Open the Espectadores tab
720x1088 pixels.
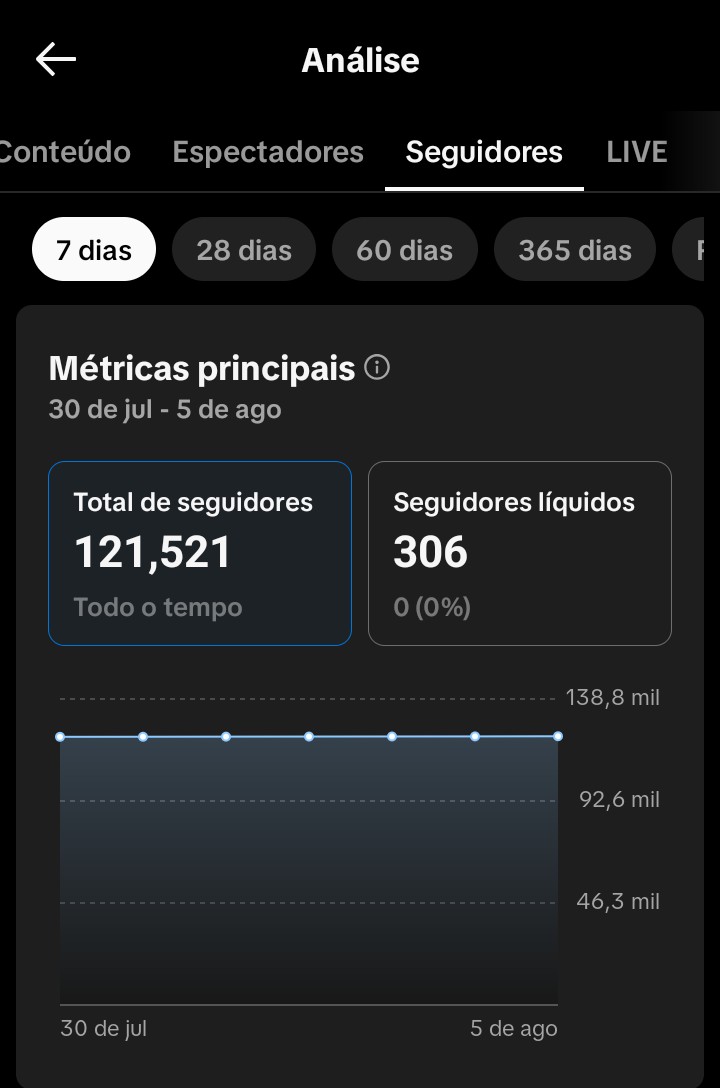click(x=268, y=152)
